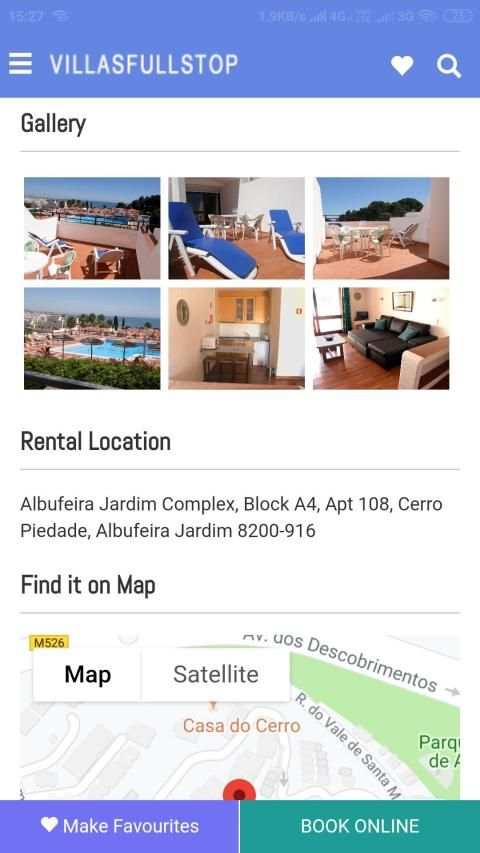Tap BOOK ONLINE button
480x853 pixels.
[x=360, y=826]
